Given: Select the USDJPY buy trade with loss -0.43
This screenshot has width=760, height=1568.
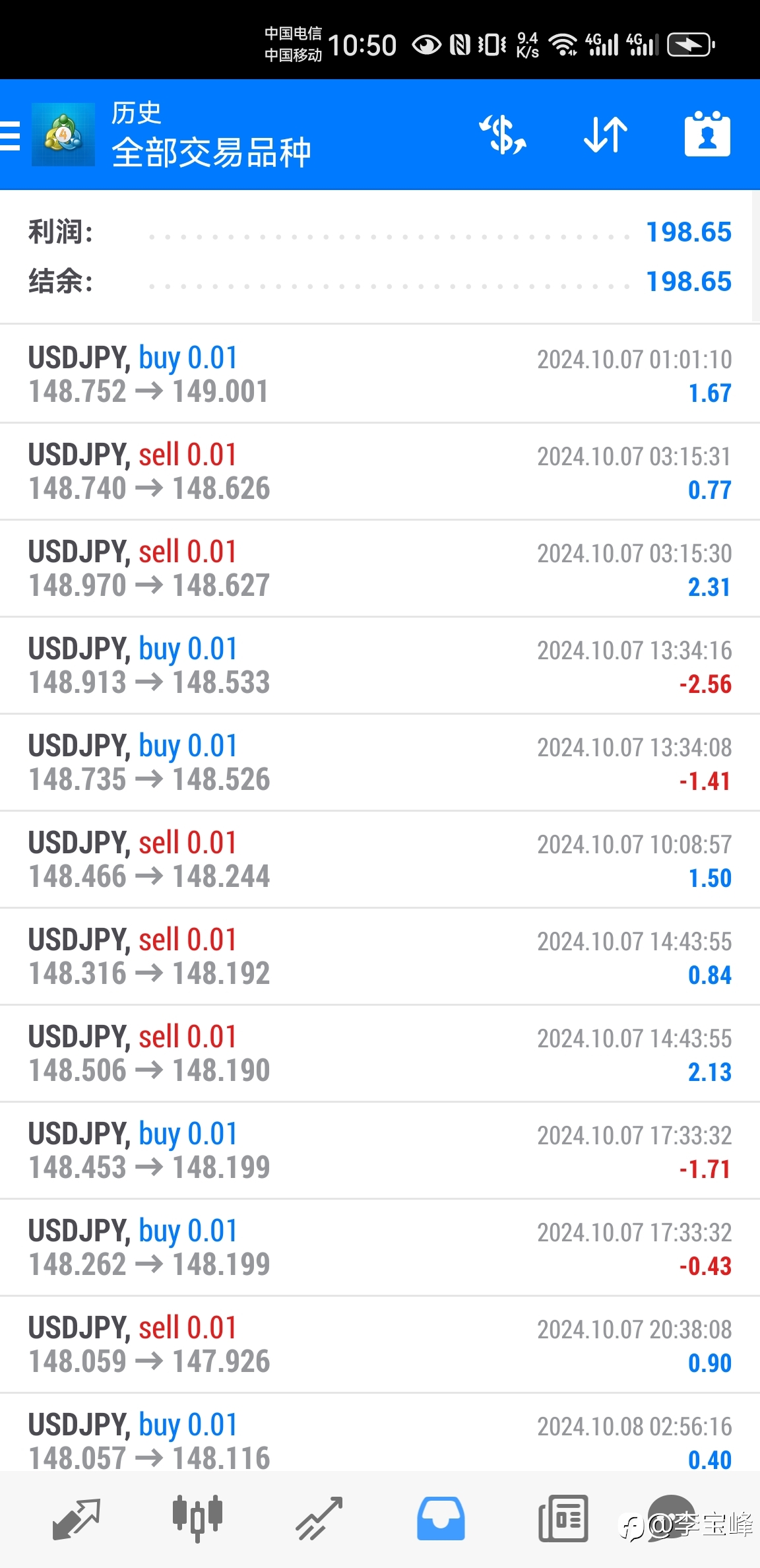Looking at the screenshot, I should [380, 1247].
